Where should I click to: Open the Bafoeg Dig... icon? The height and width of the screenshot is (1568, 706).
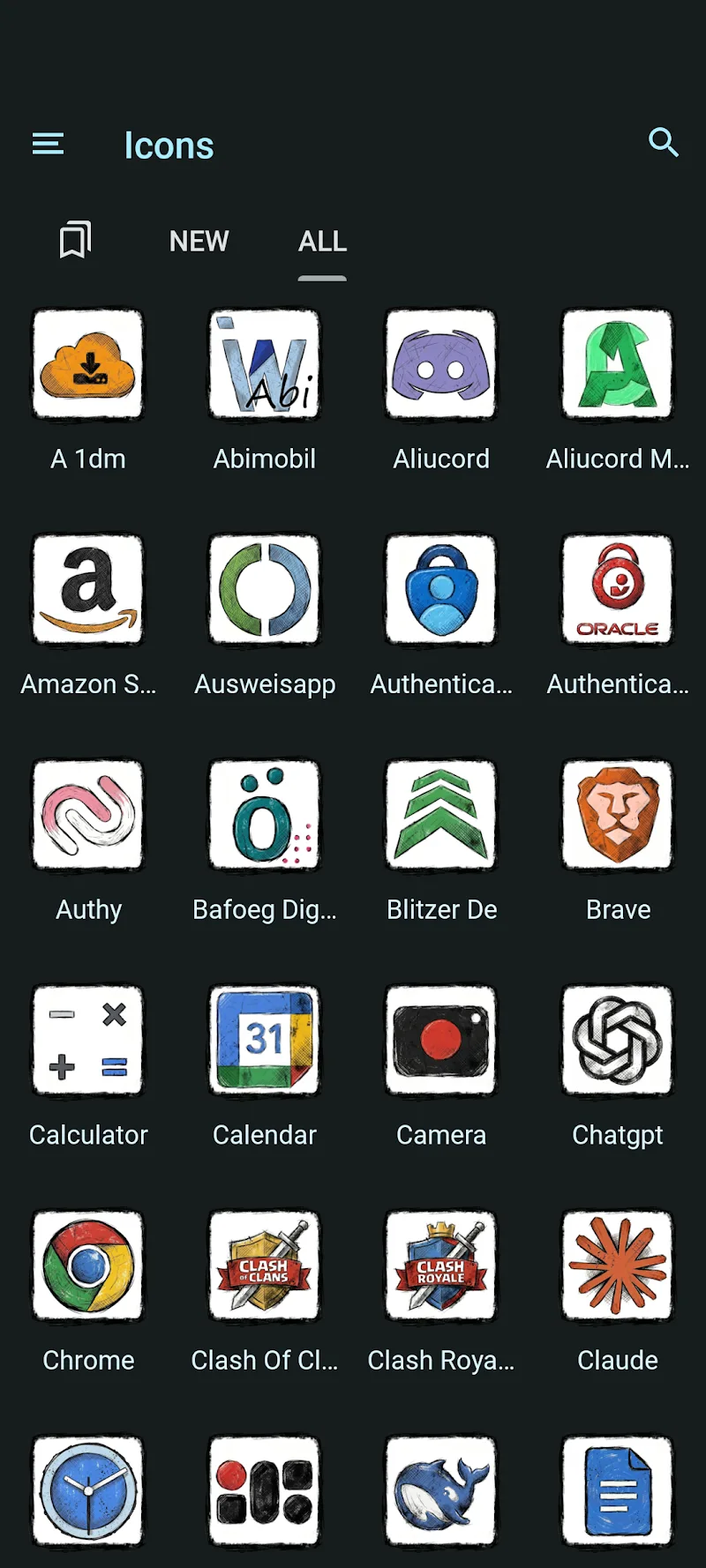tap(265, 815)
